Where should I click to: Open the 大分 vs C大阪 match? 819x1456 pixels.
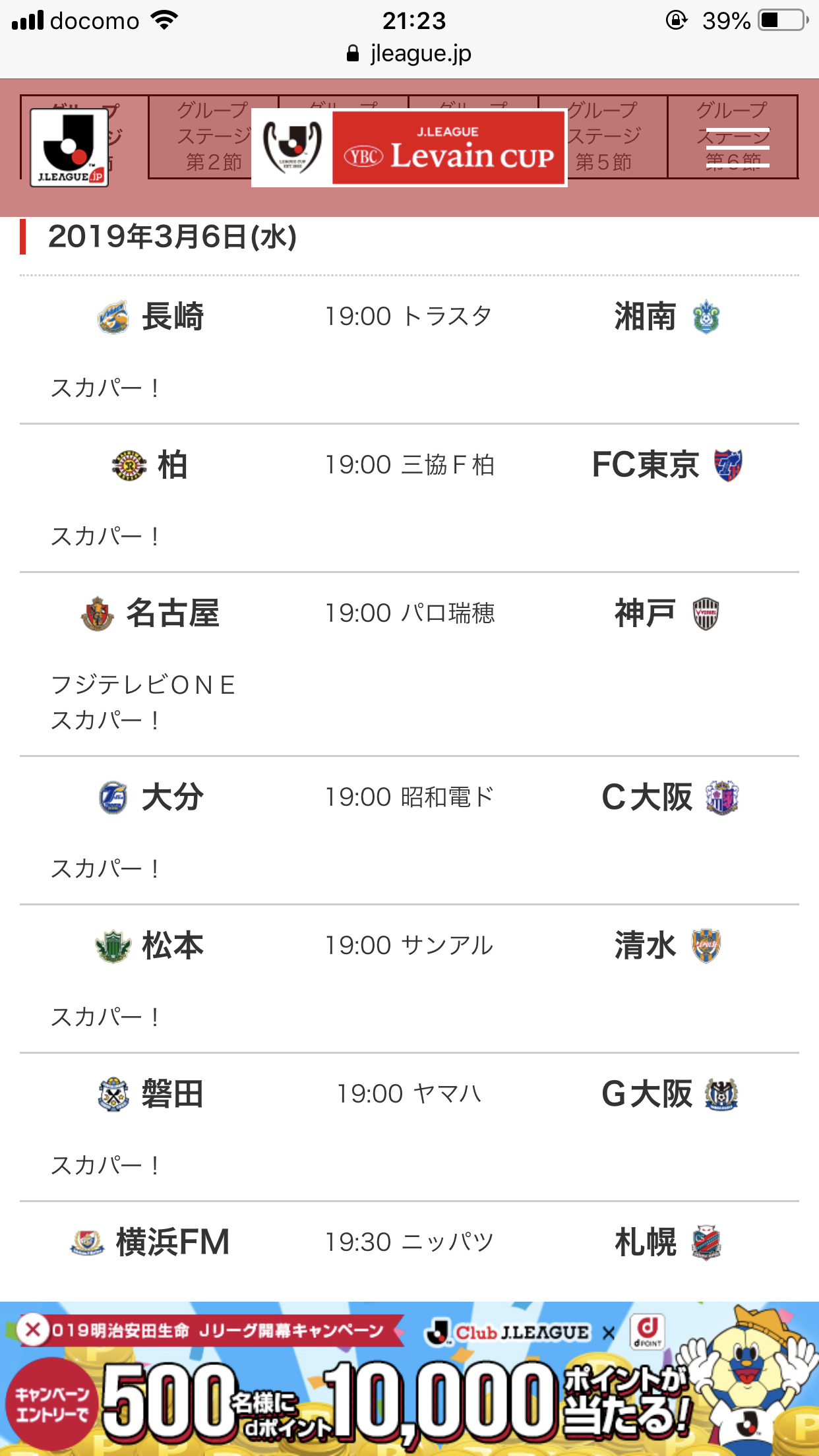coord(409,798)
